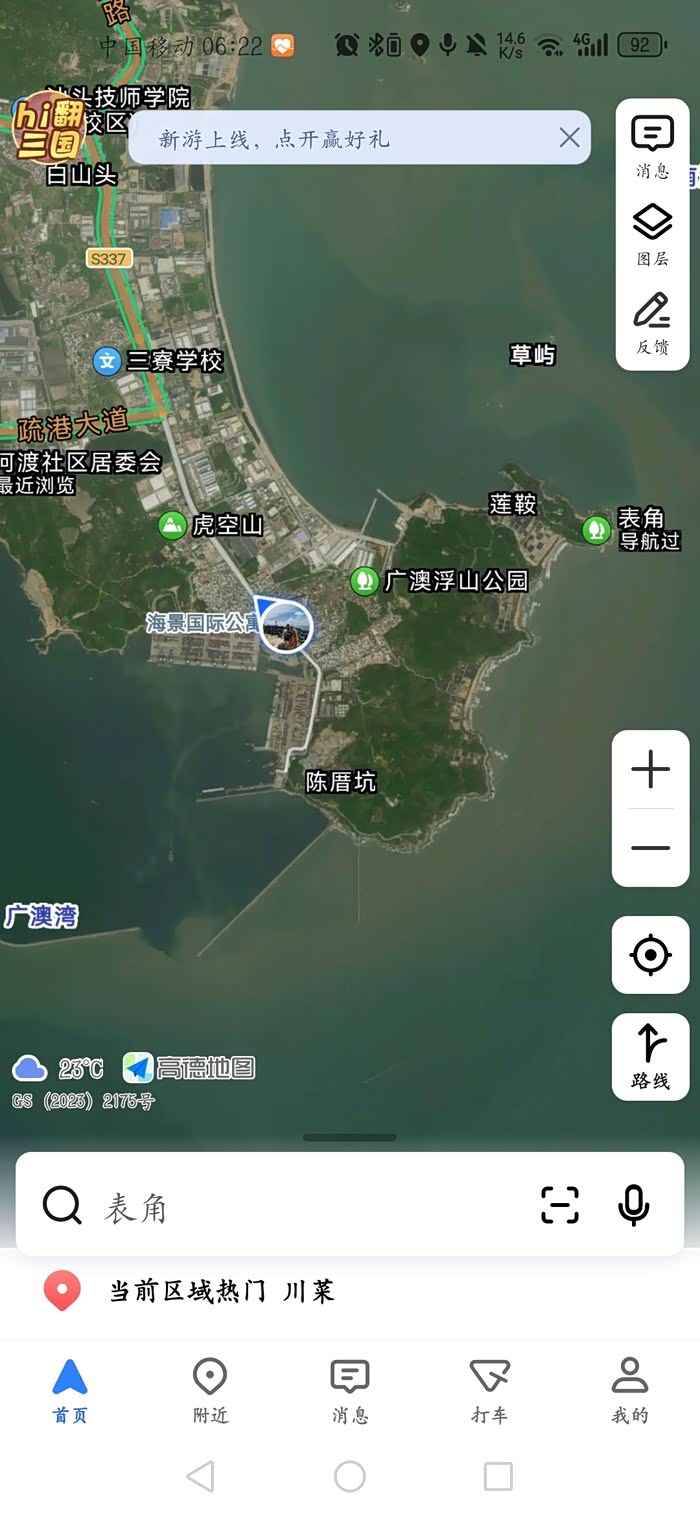Open the scan code icon
700x1516 pixels.
pyautogui.click(x=560, y=1205)
